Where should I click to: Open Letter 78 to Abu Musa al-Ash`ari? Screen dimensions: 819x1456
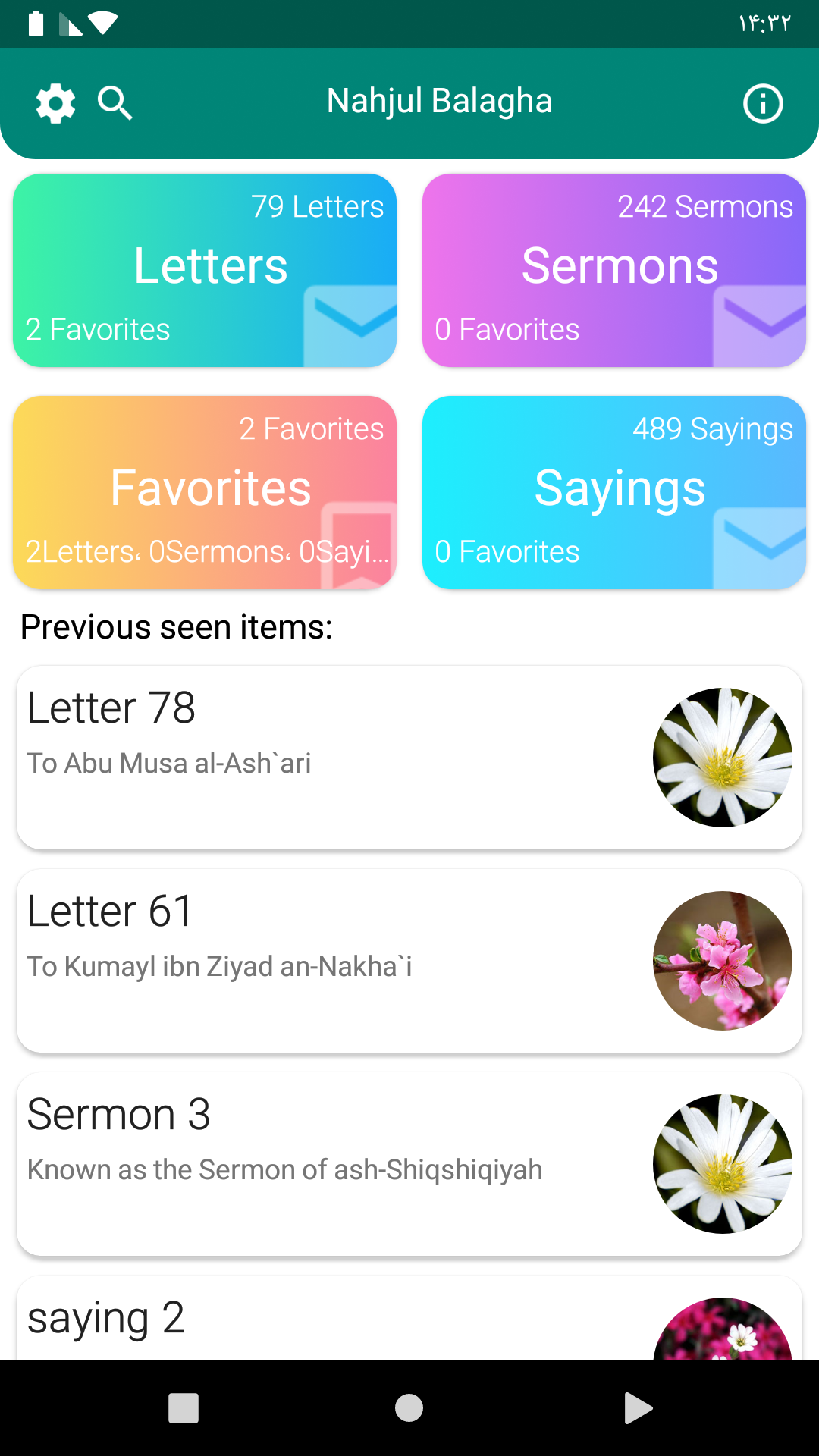(409, 757)
